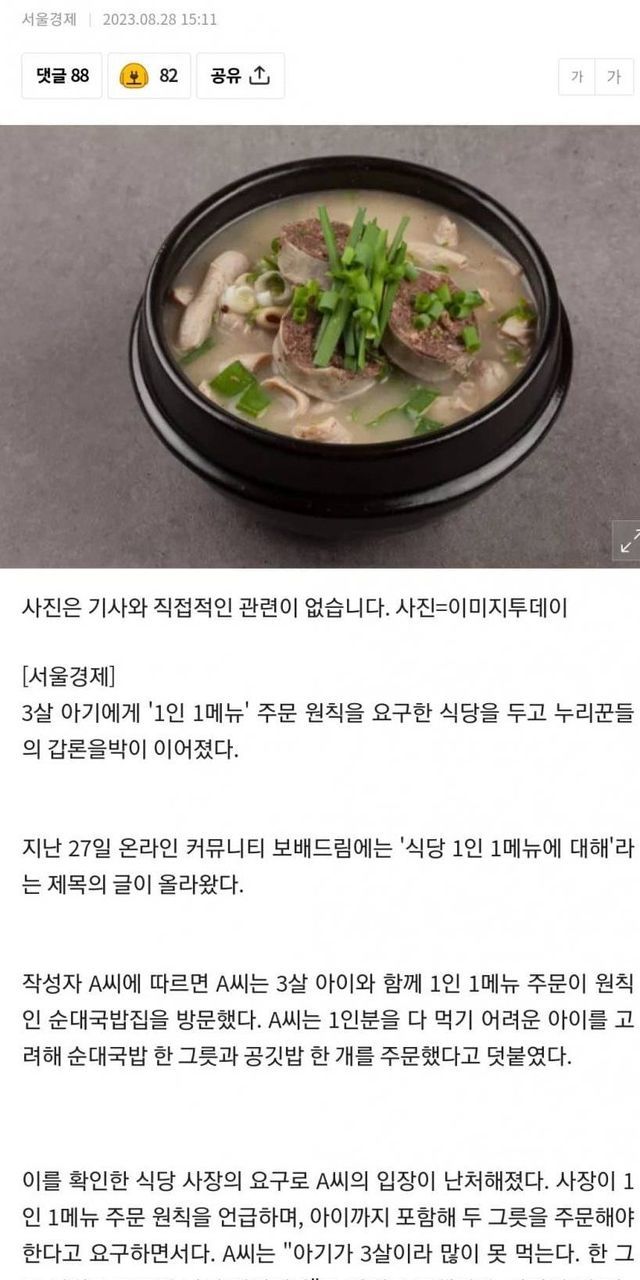Image resolution: width=640 pixels, height=1280 pixels.
Task: Share the article with 공유 button
Action: click(x=240, y=76)
